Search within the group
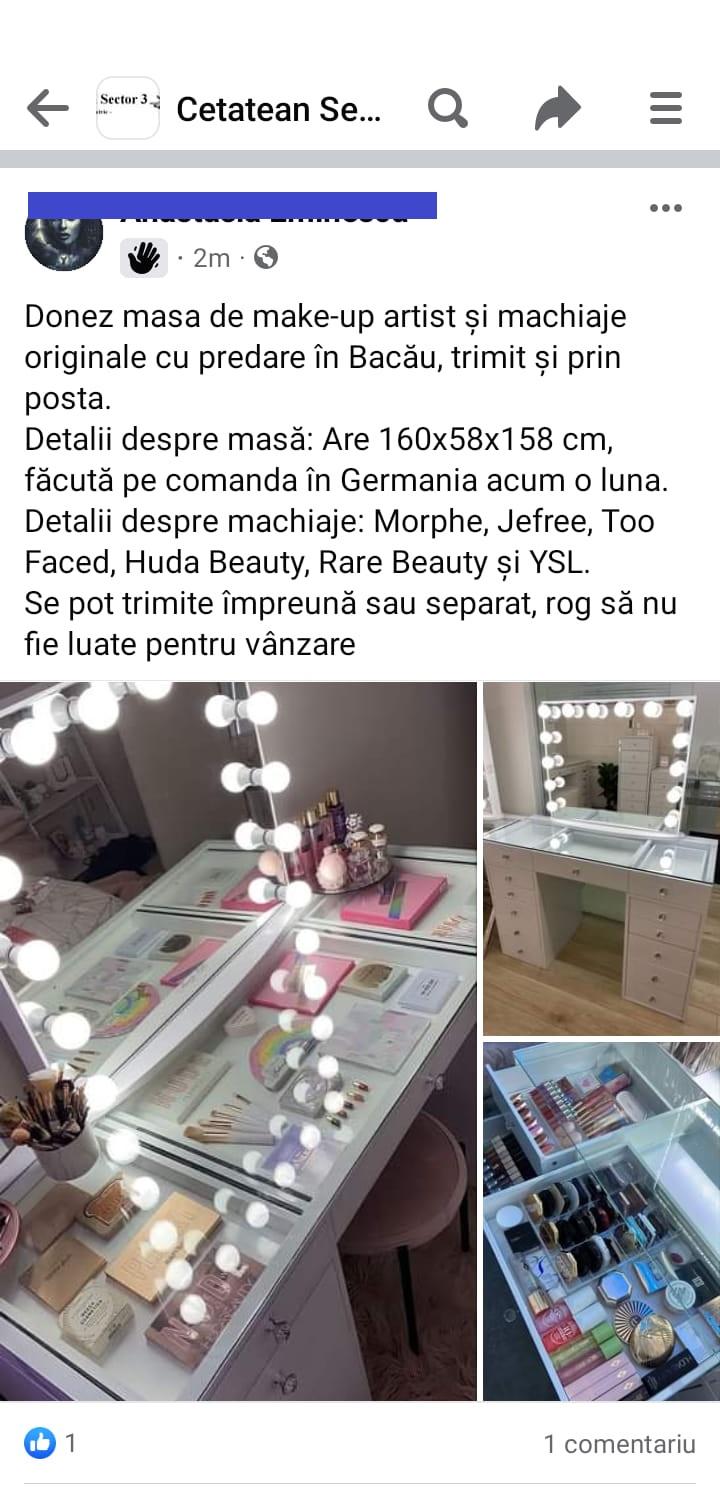Viewport: 720px width, 1488px height. [447, 108]
